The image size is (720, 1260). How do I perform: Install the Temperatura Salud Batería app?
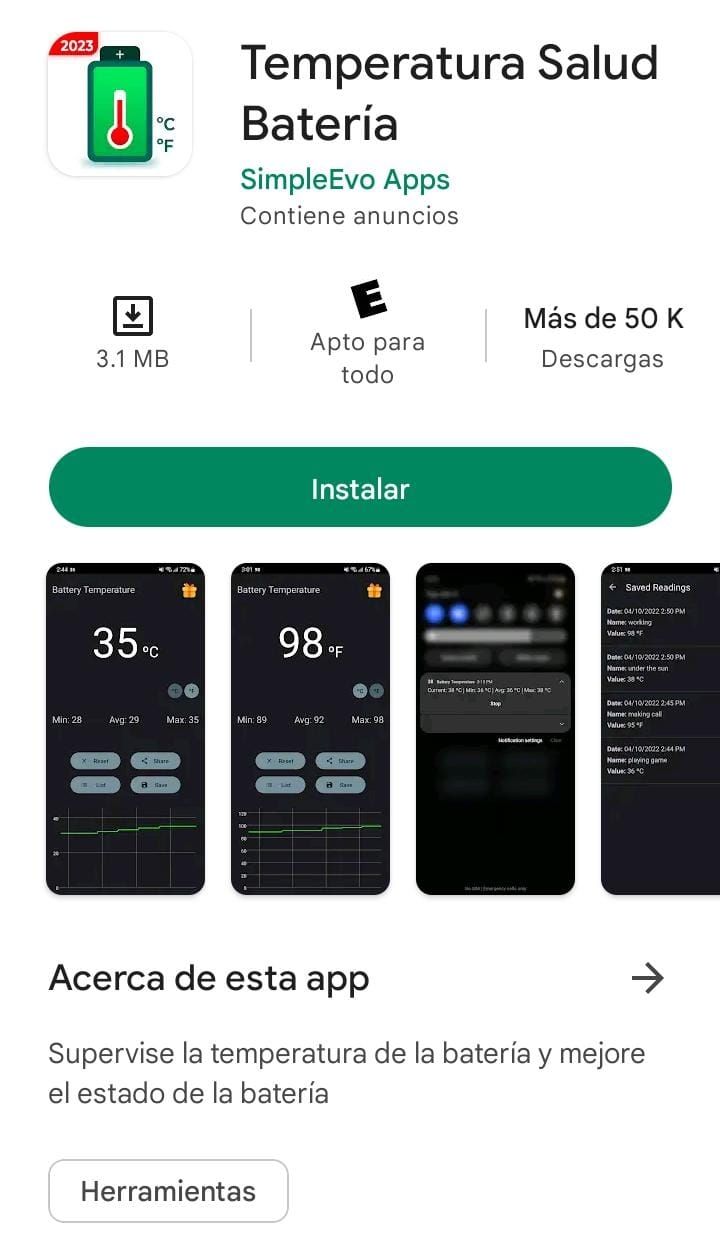[x=360, y=488]
